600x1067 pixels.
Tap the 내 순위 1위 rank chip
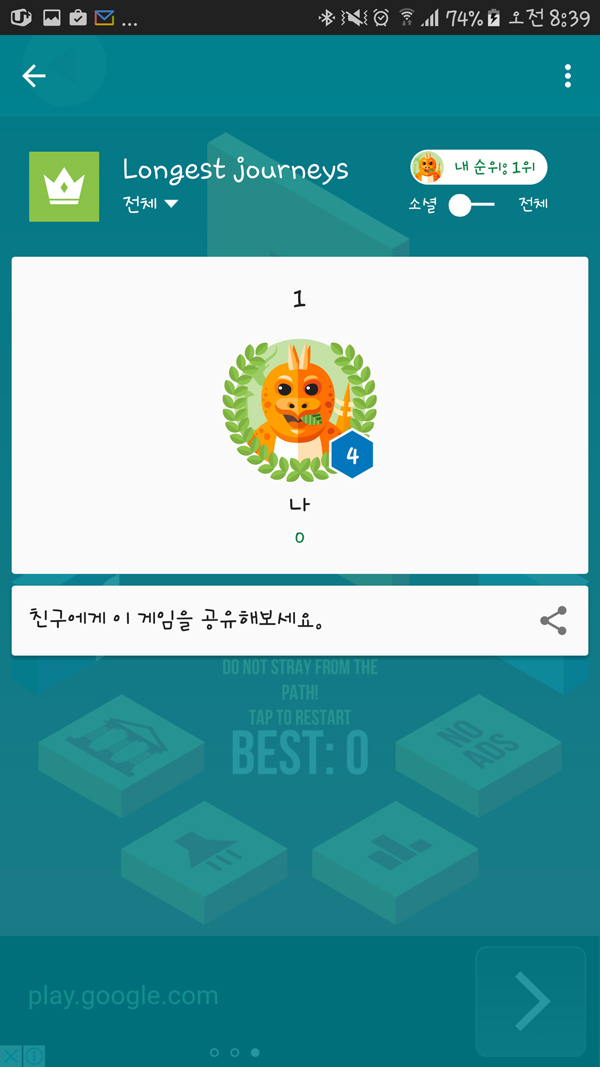[x=479, y=167]
